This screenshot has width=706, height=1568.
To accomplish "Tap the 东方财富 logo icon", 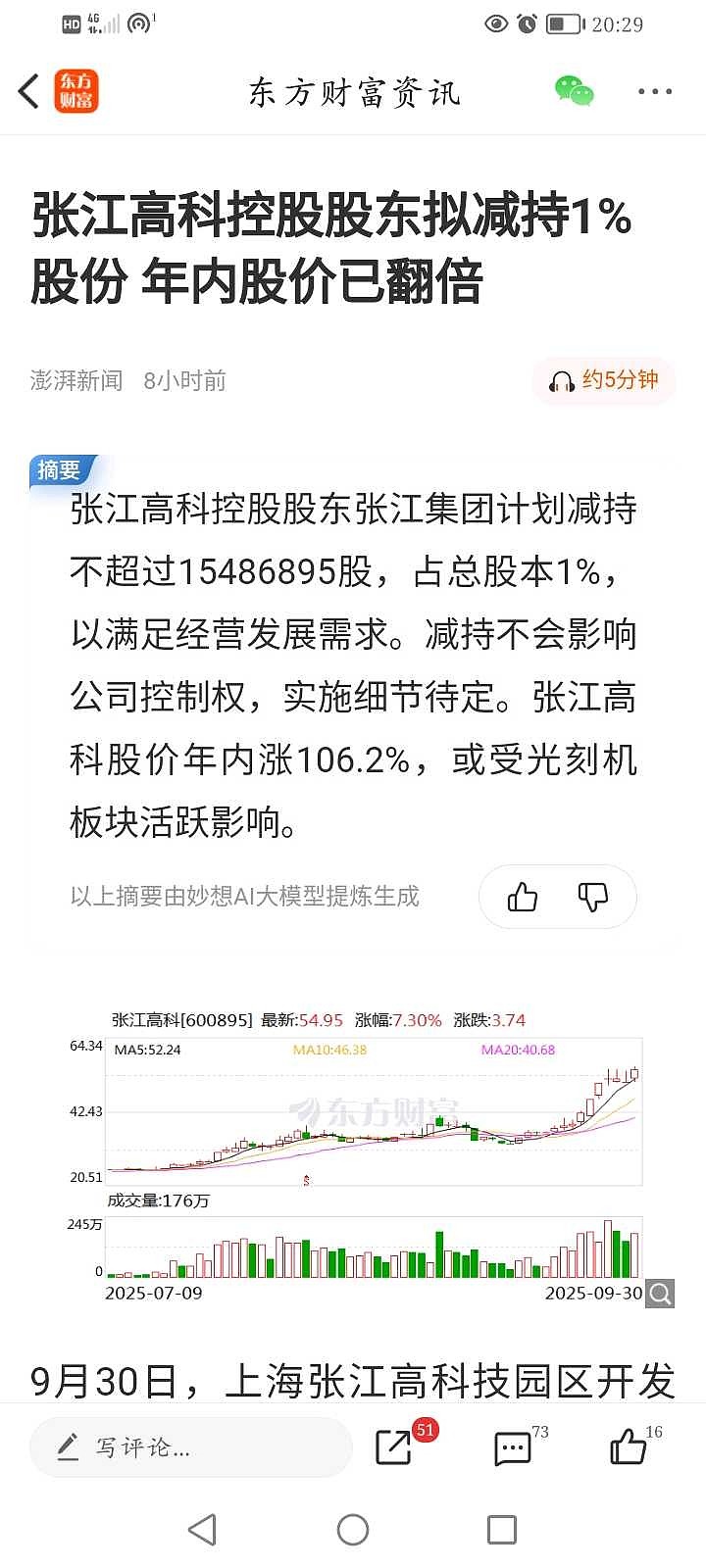I will [x=76, y=91].
